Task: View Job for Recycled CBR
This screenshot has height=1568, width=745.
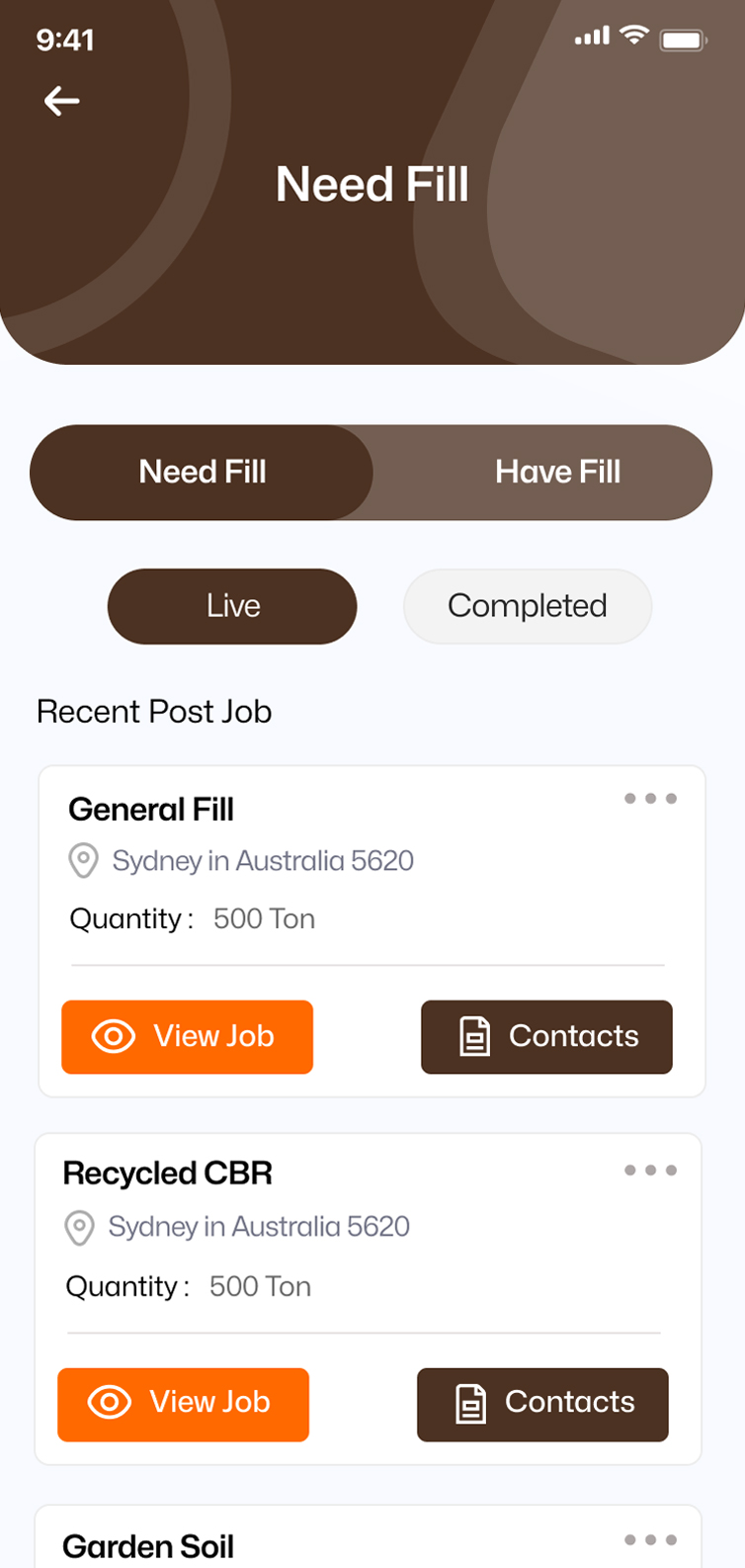Action: coord(183,1404)
